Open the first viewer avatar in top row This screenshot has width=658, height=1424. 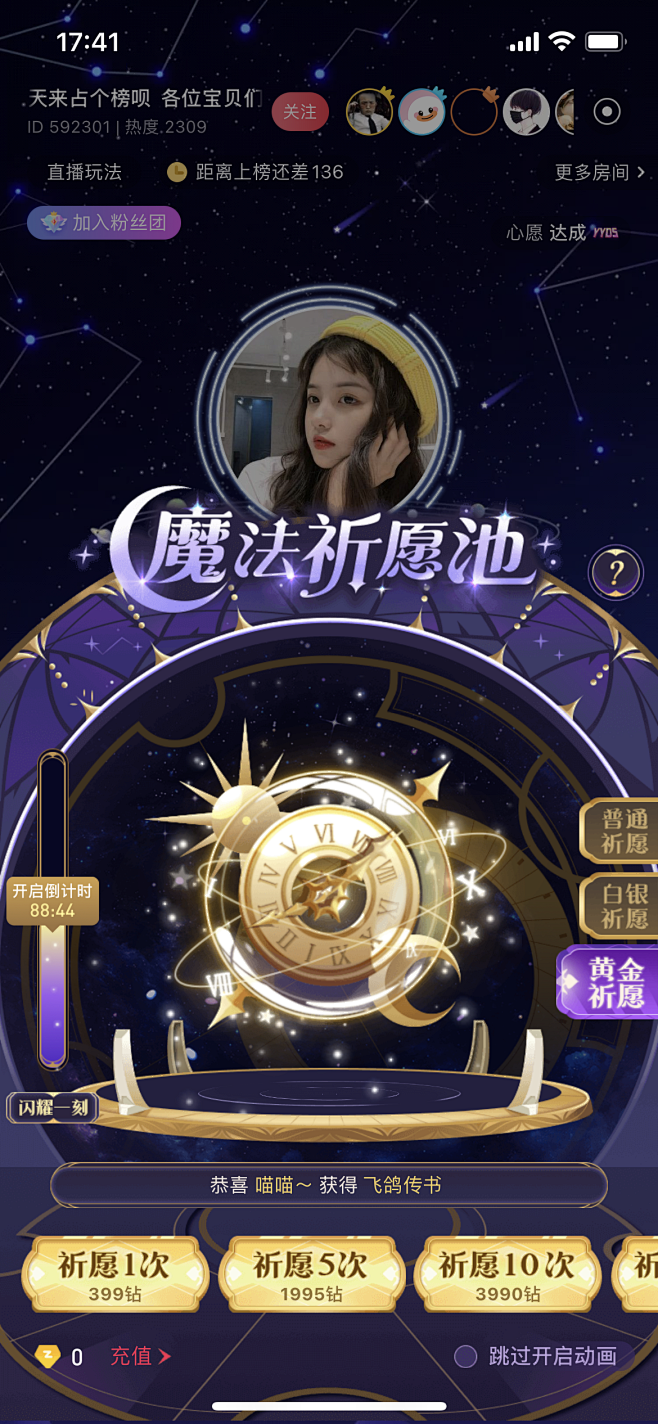click(370, 112)
